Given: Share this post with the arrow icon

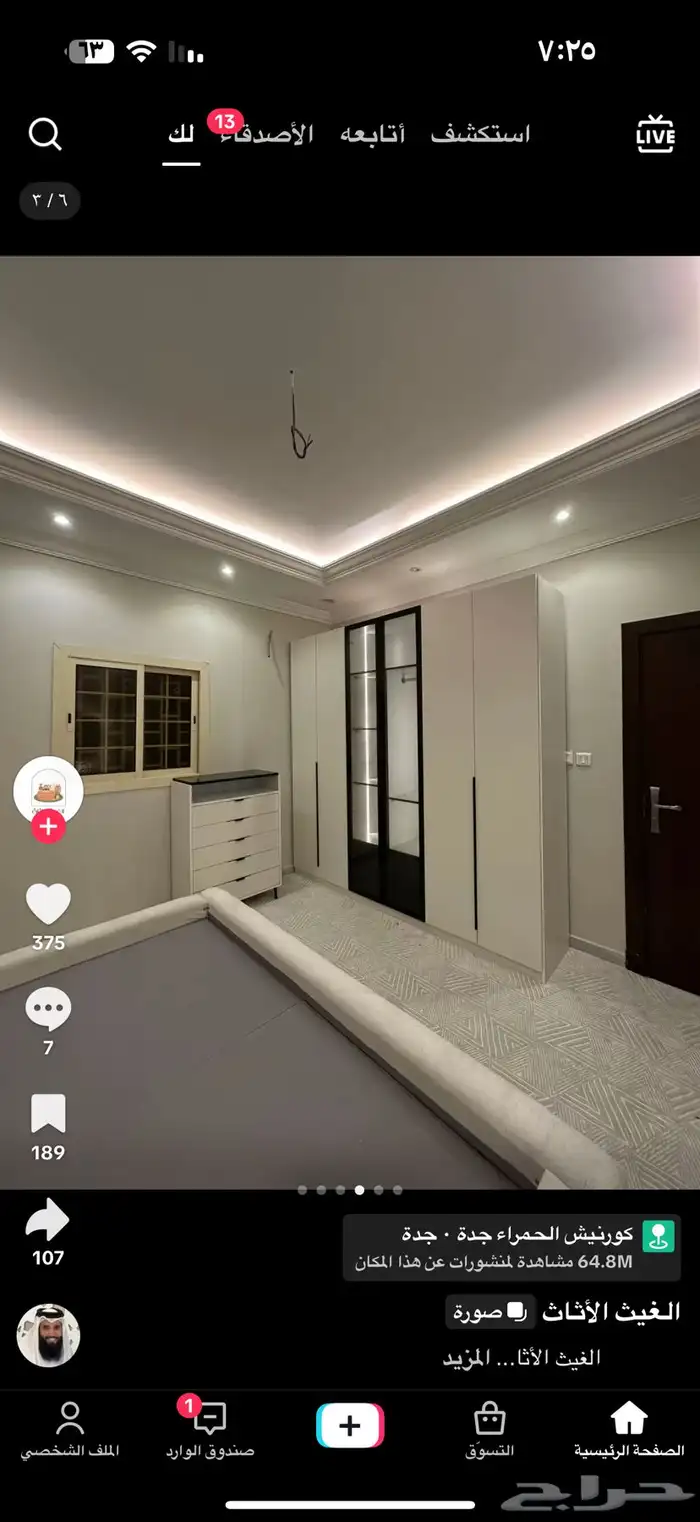Looking at the screenshot, I should pos(48,1220).
